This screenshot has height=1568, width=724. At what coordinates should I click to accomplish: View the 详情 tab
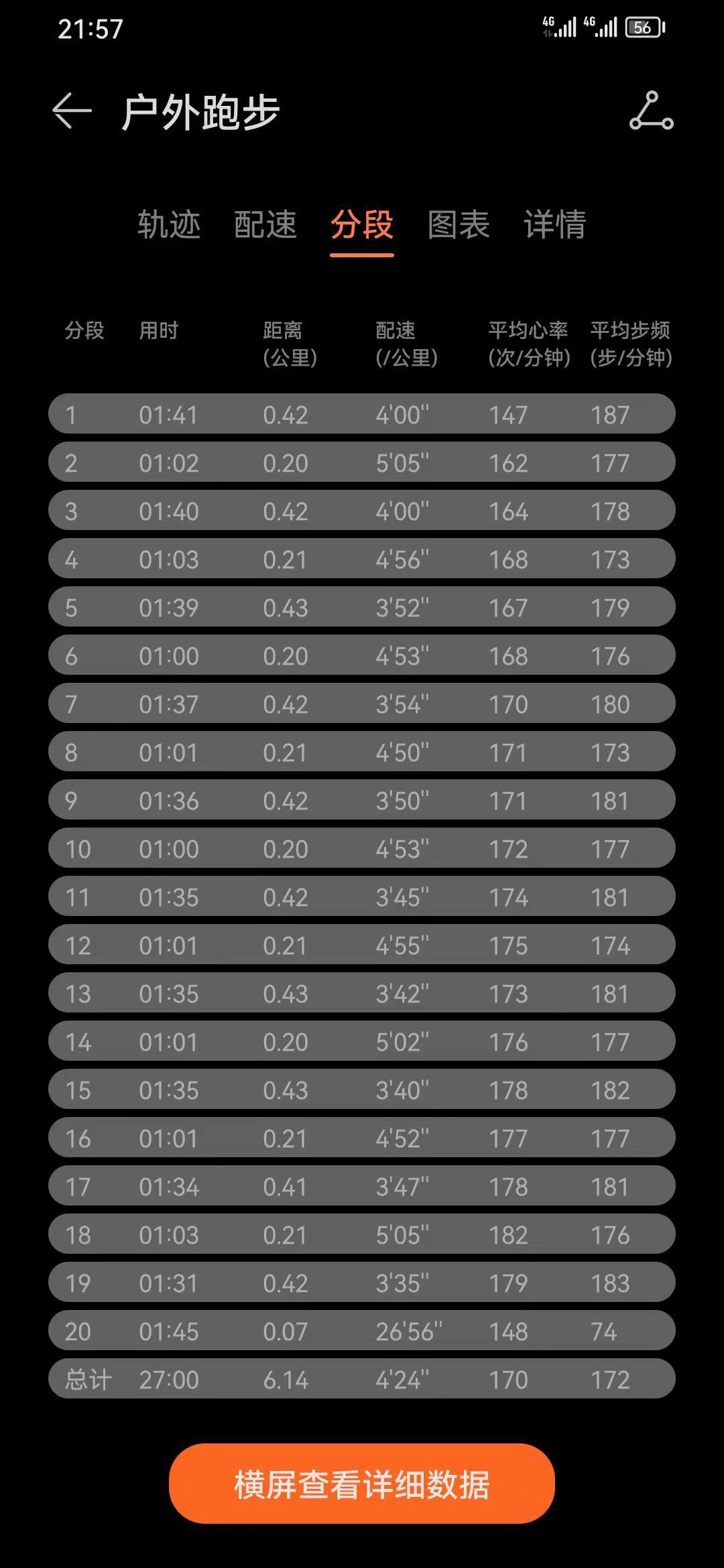(555, 224)
